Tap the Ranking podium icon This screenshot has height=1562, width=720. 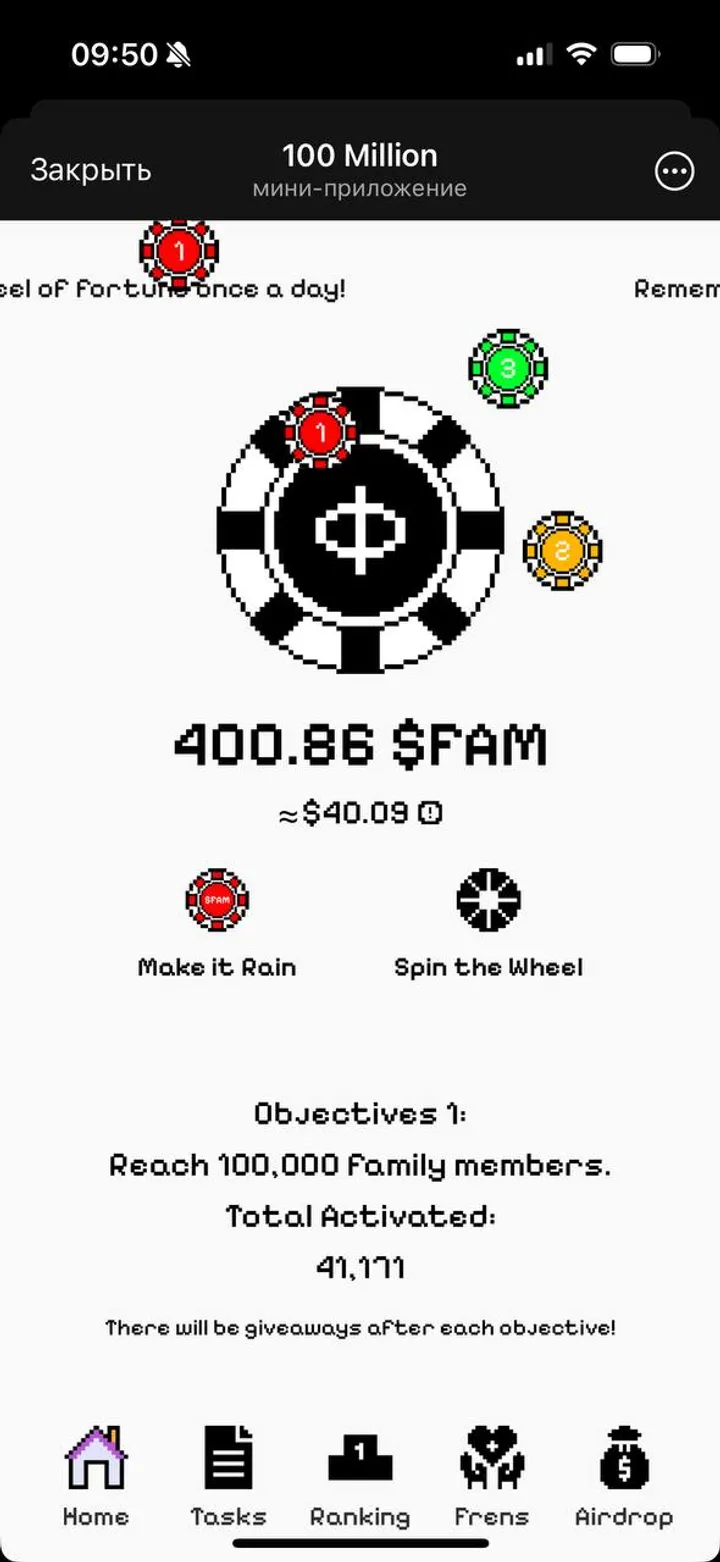click(360, 1460)
